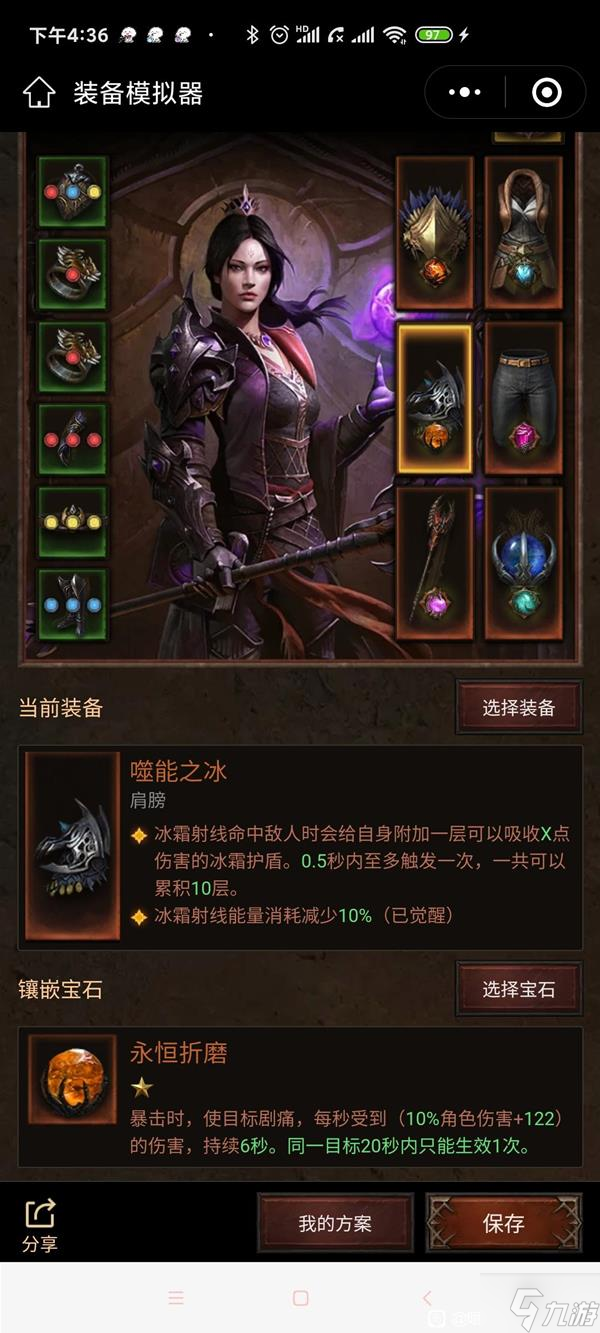
Task: Go to the home page icon
Action: tap(39, 94)
